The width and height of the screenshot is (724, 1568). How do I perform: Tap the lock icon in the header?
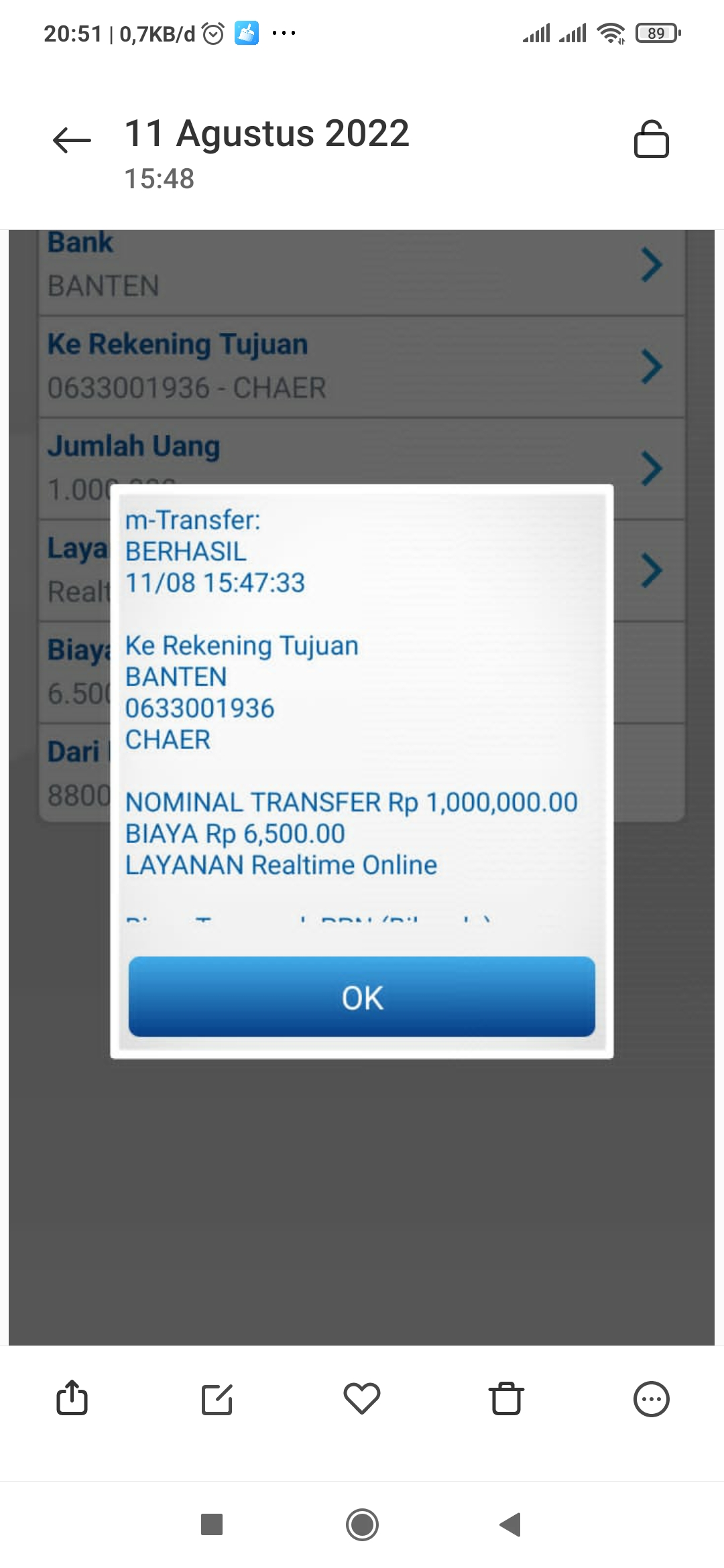pyautogui.click(x=651, y=139)
